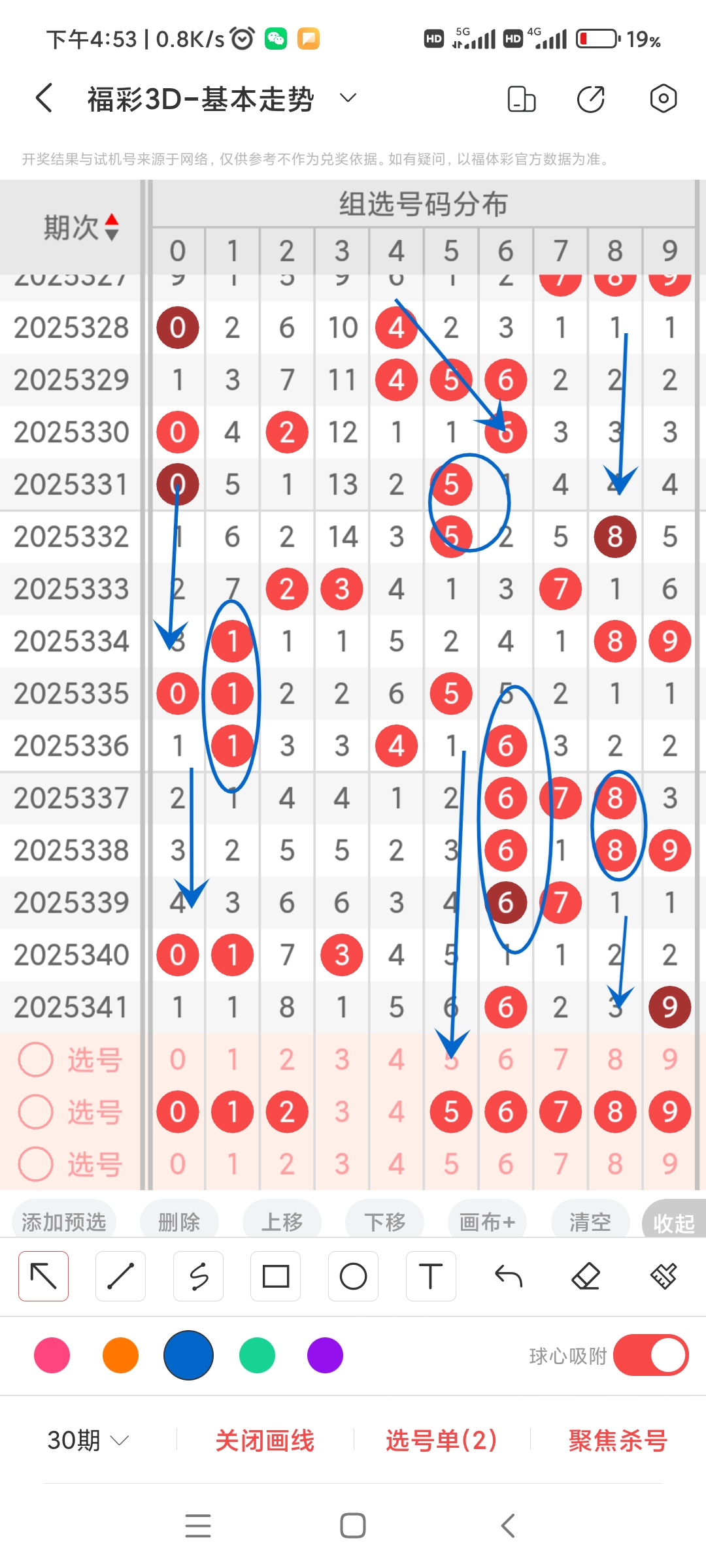Select the eraser tool
Image resolution: width=706 pixels, height=1568 pixels.
(x=586, y=1275)
